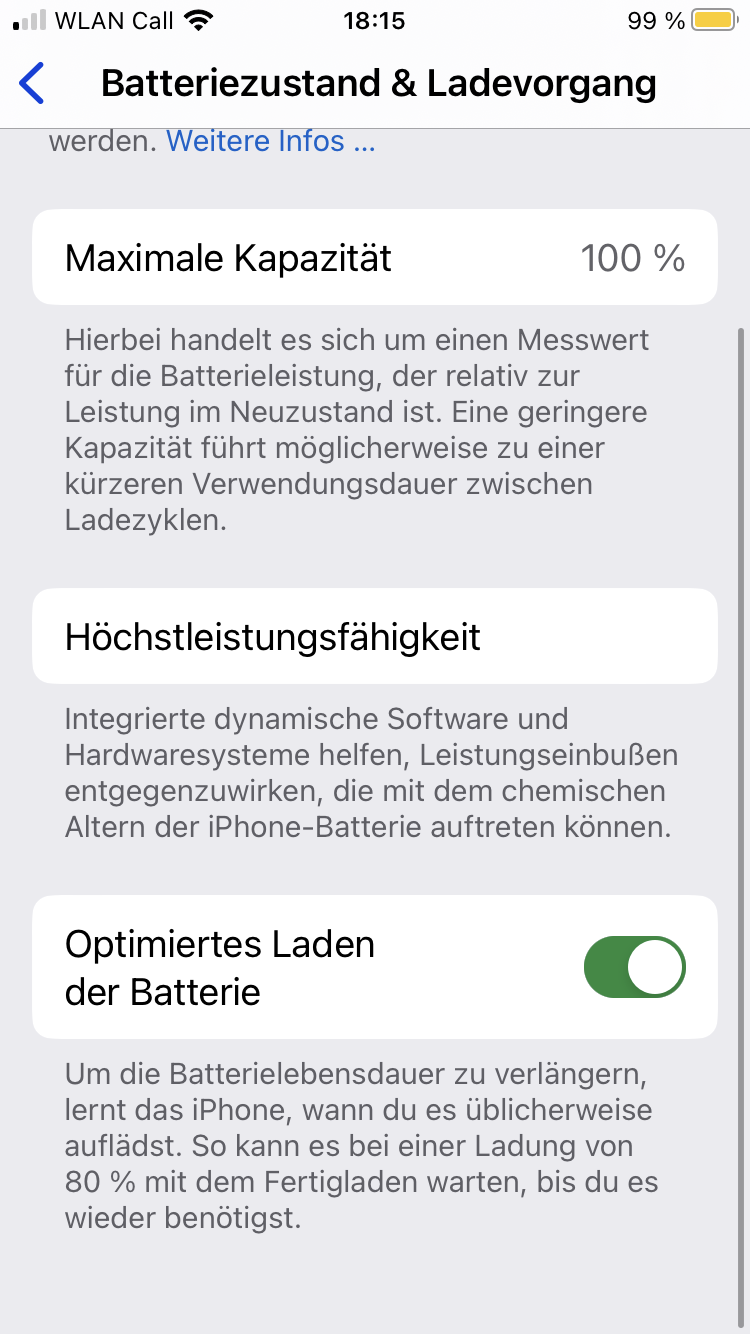The image size is (750, 1334).
Task: Go back from Batteriezustand & Ladevorgang
Action: [32, 84]
